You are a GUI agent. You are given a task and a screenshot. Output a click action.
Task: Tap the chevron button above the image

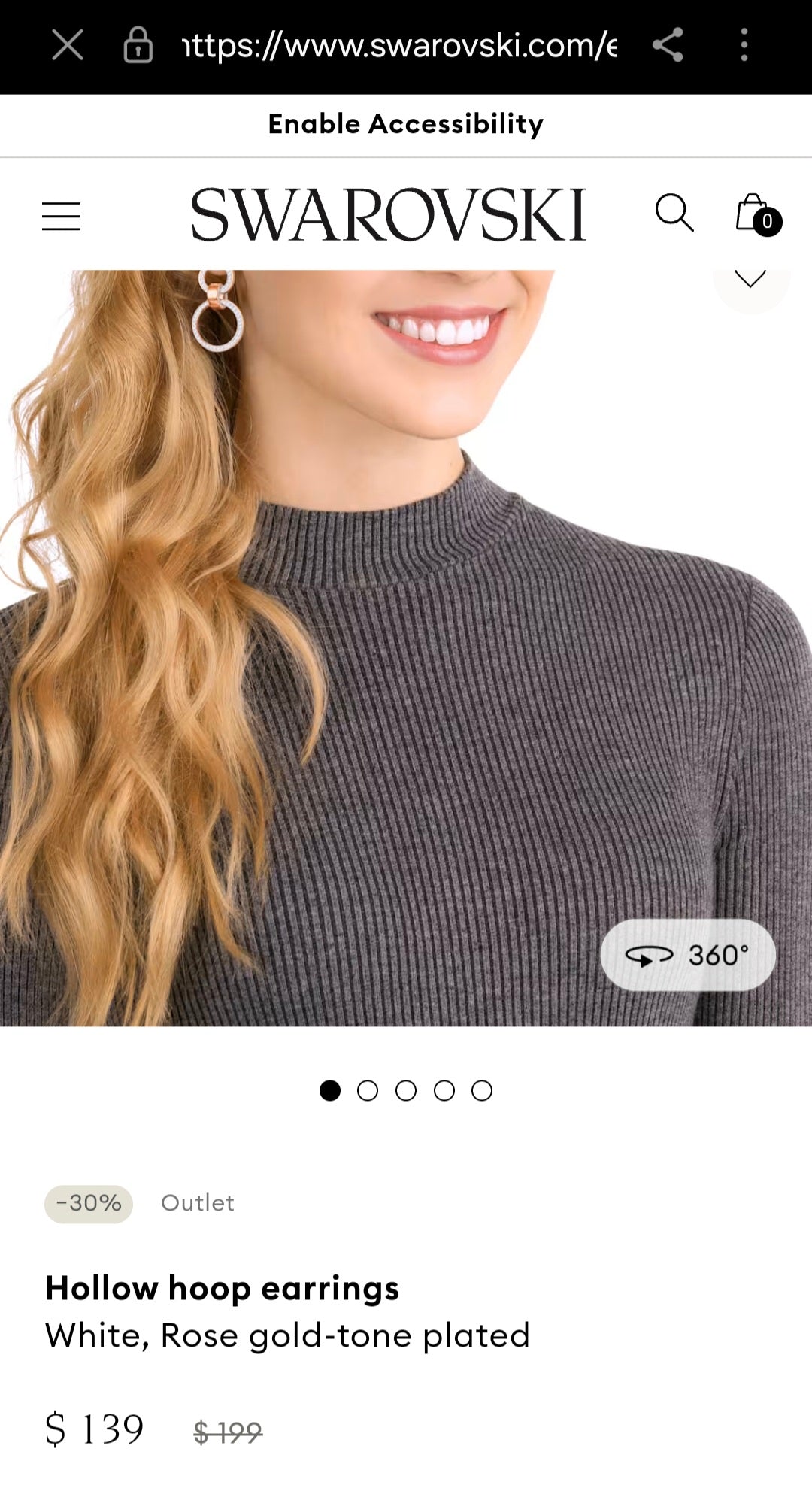[750, 281]
